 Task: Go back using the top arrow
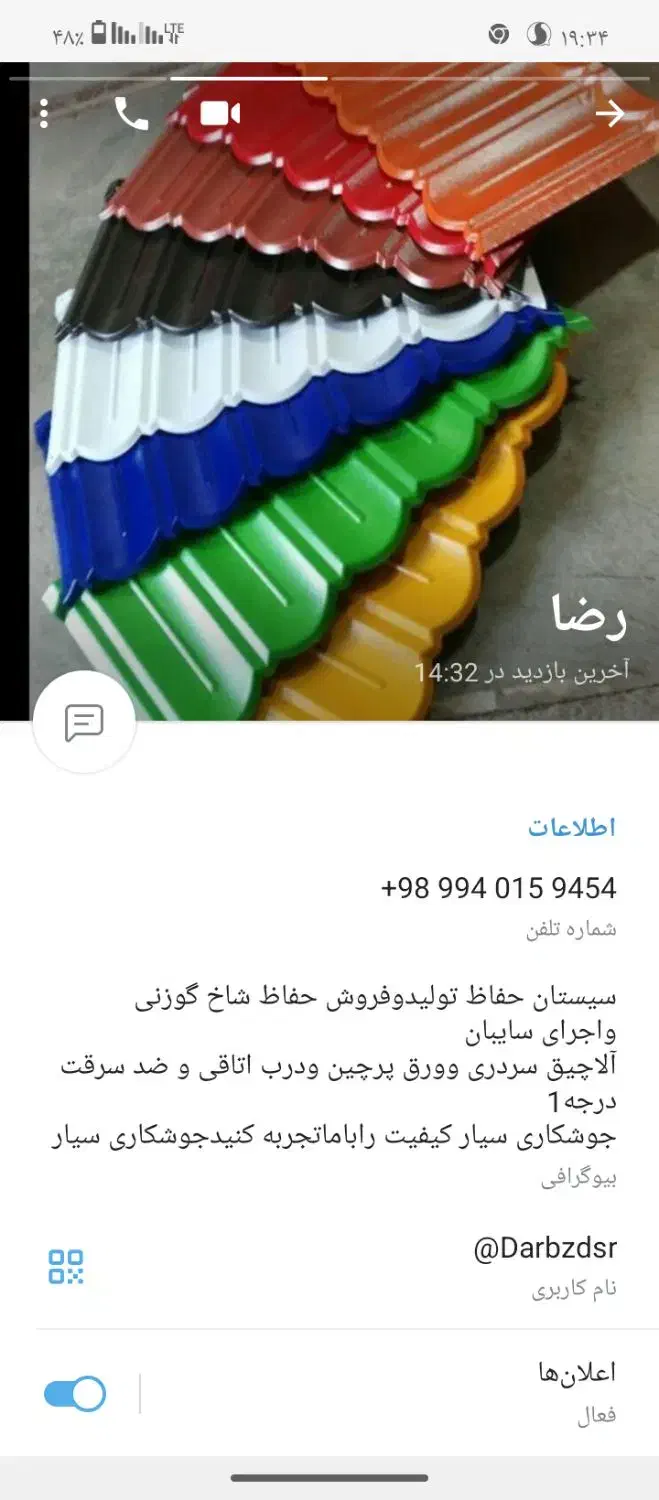(609, 114)
